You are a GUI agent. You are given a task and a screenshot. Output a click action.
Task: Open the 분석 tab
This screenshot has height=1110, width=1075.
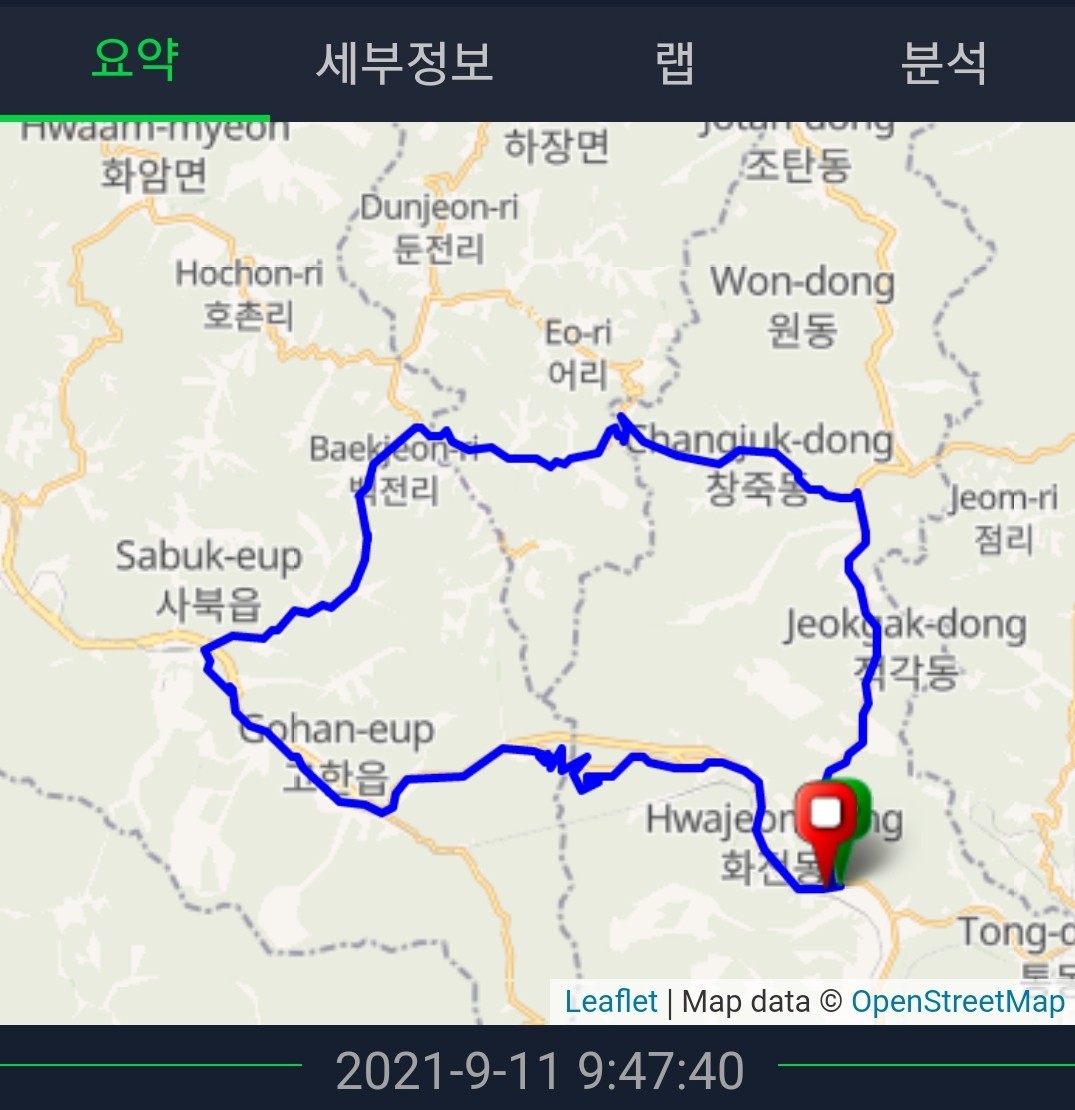pyautogui.click(x=943, y=62)
